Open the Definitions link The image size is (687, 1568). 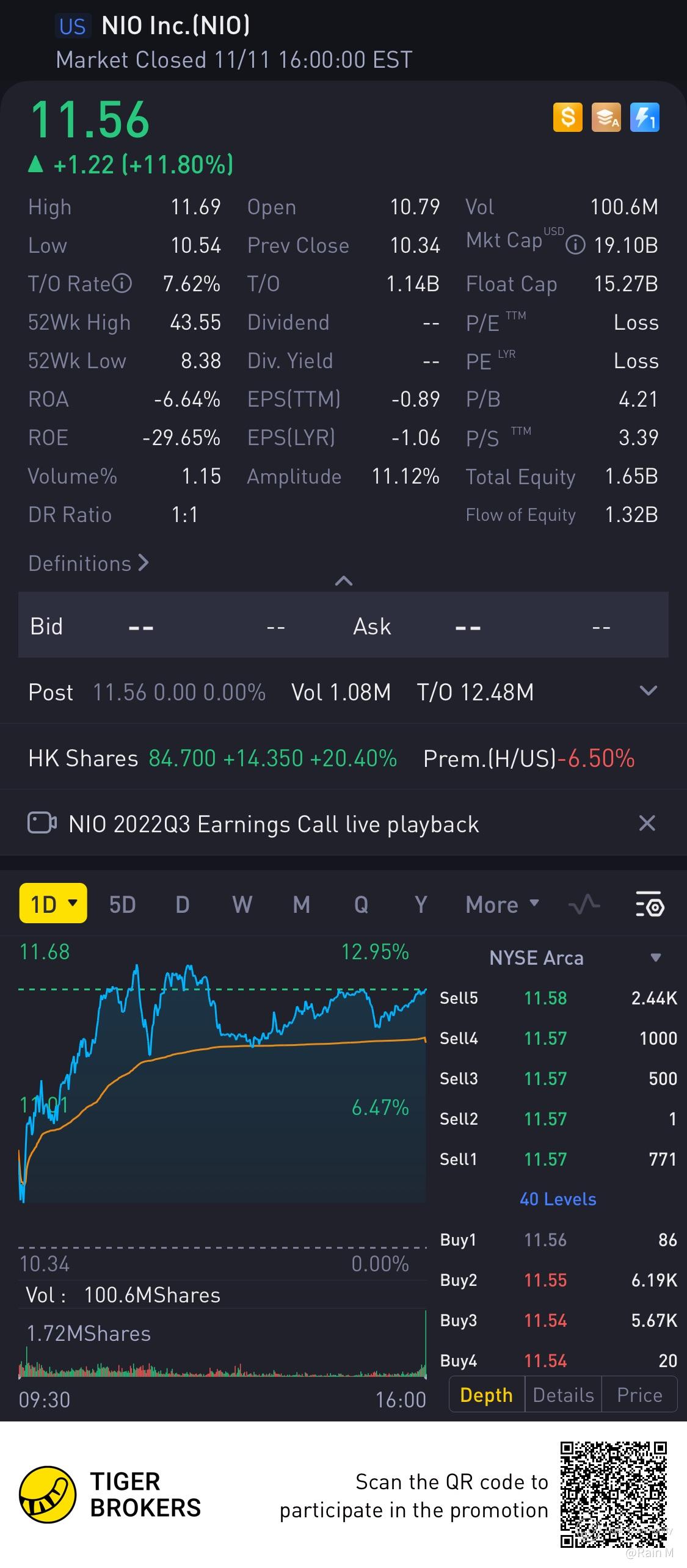pos(89,563)
